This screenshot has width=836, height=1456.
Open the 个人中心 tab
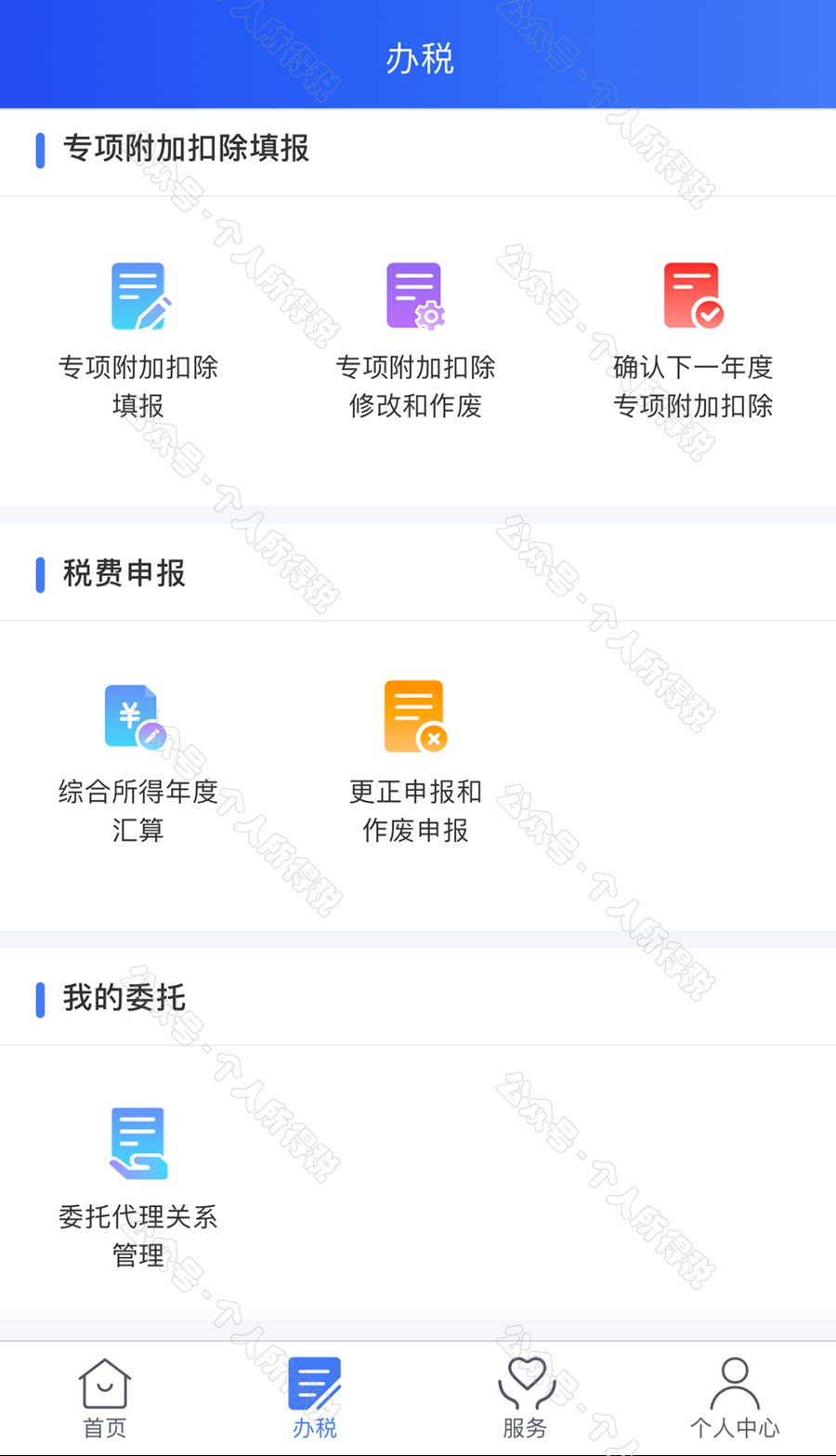point(734,1397)
